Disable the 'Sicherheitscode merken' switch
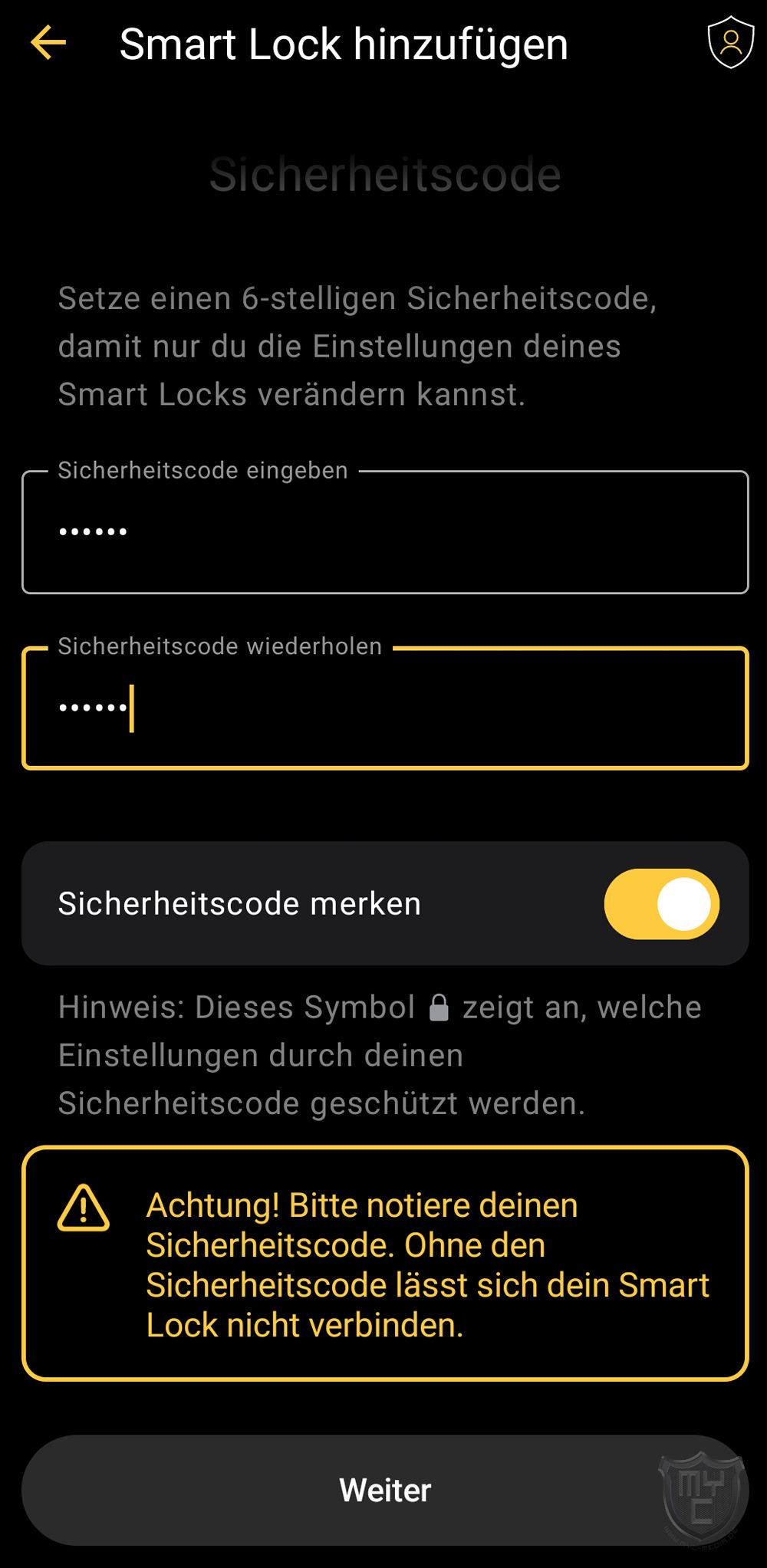Image resolution: width=767 pixels, height=1568 pixels. click(x=661, y=904)
